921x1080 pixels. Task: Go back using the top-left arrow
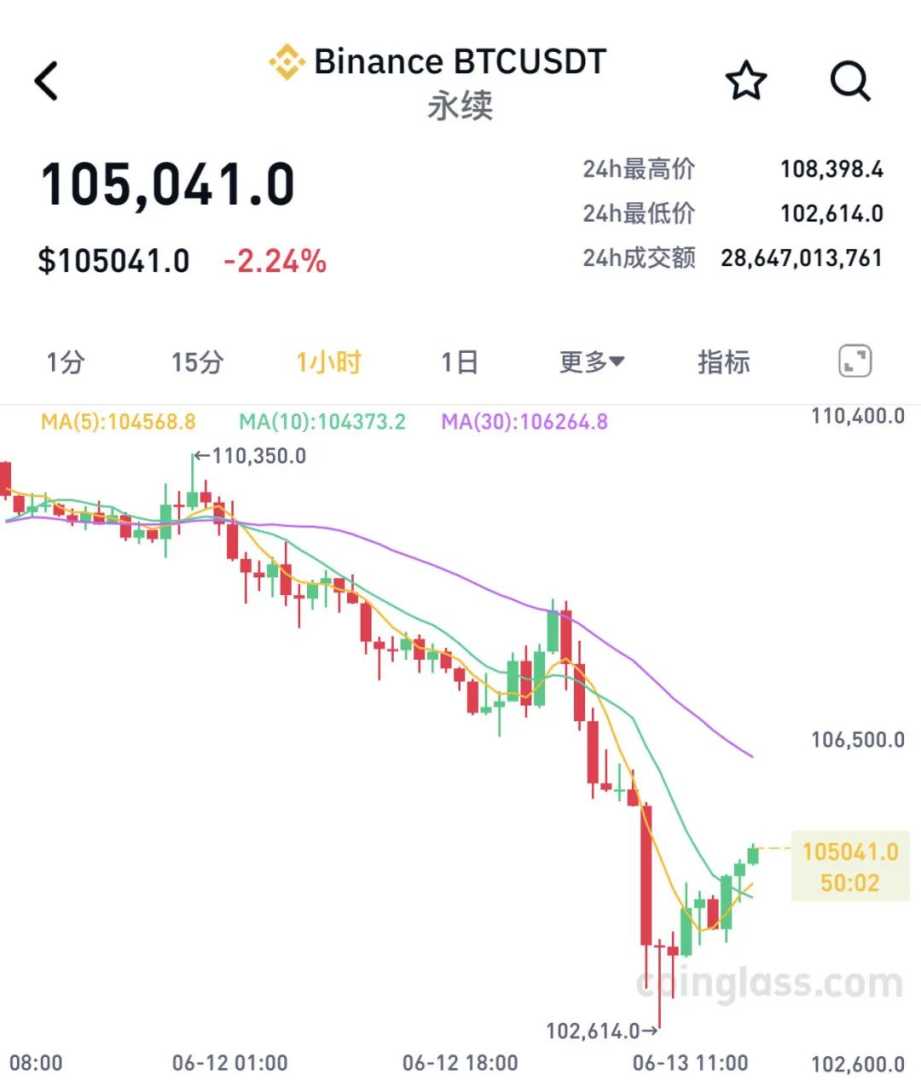pyautogui.click(x=47, y=81)
